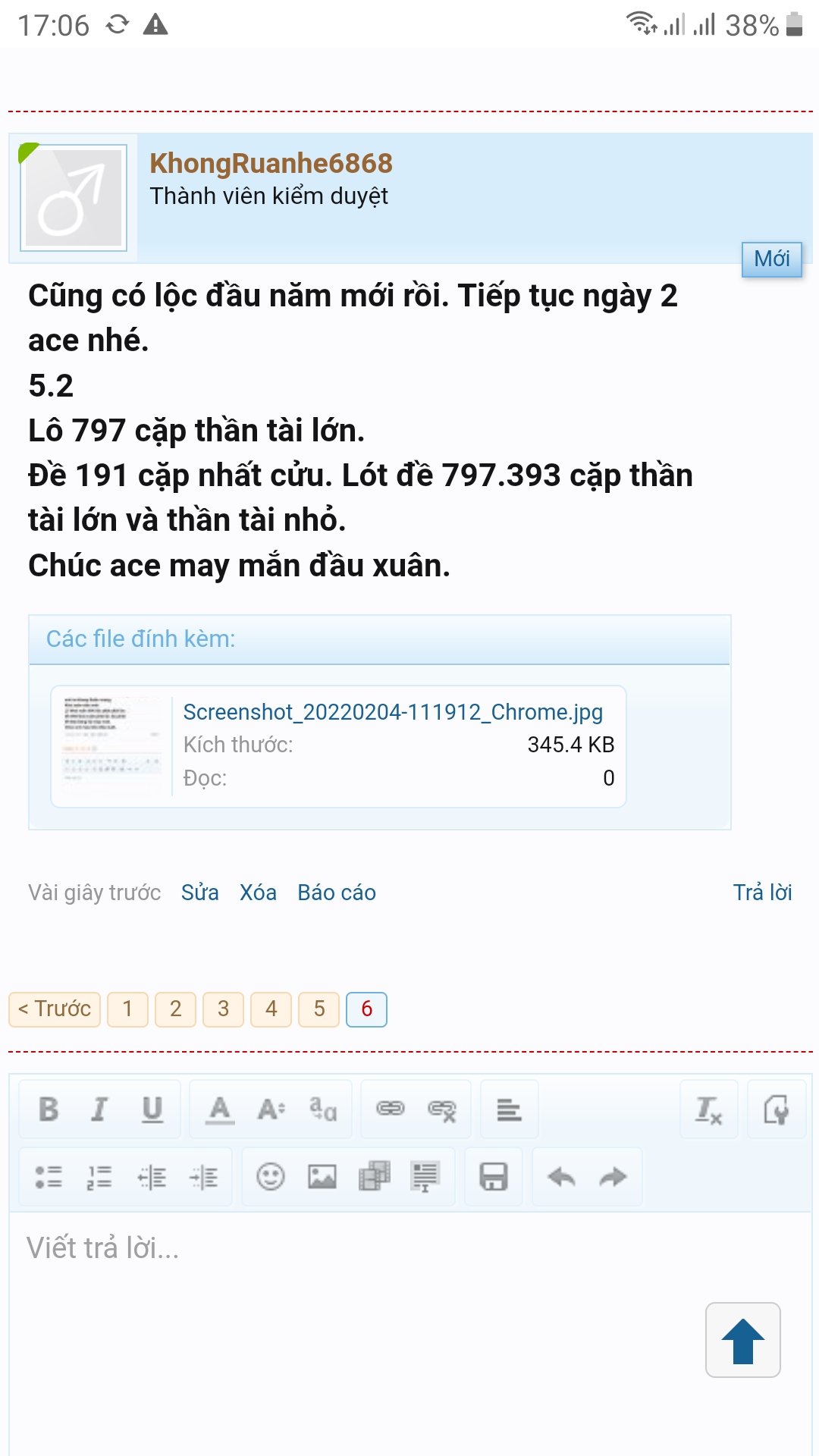The height and width of the screenshot is (1456, 819).
Task: Focus the Viết trả lời reply box
Action: (409, 1333)
